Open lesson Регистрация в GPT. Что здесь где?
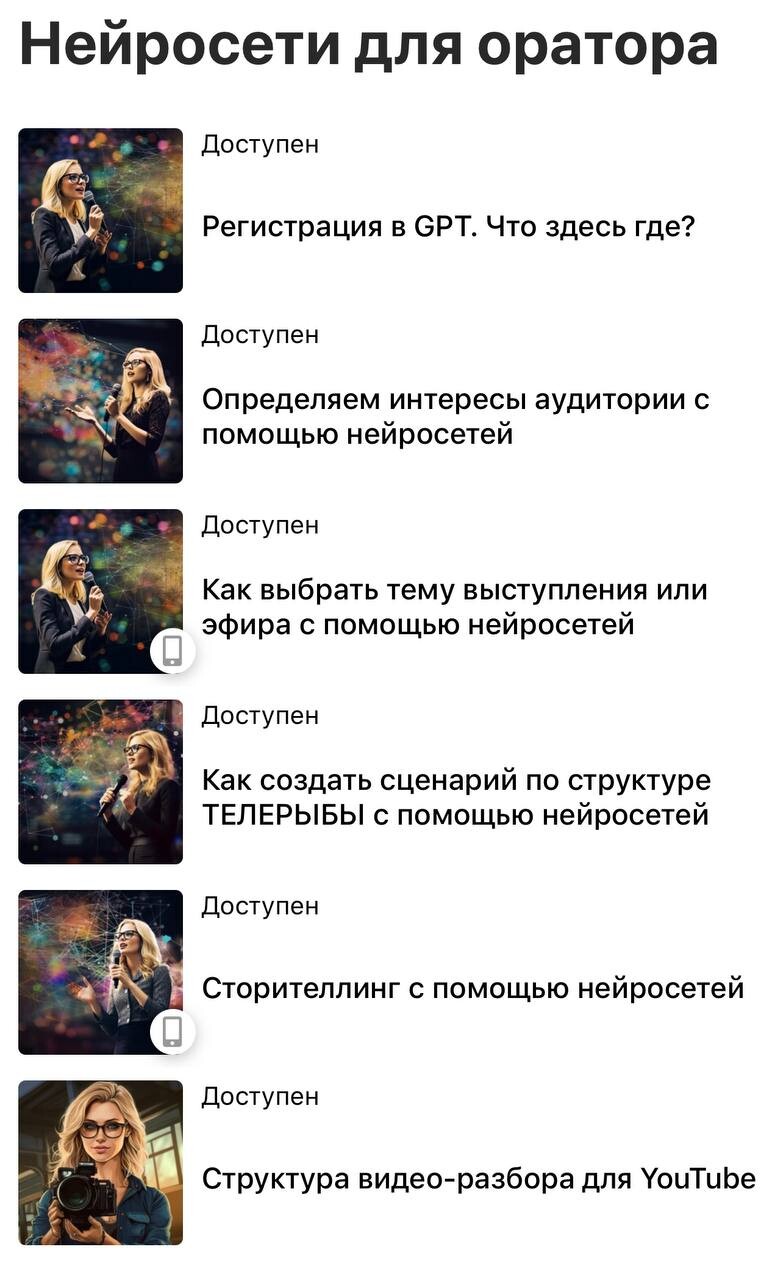Image resolution: width=783 pixels, height=1280 pixels. [448, 227]
